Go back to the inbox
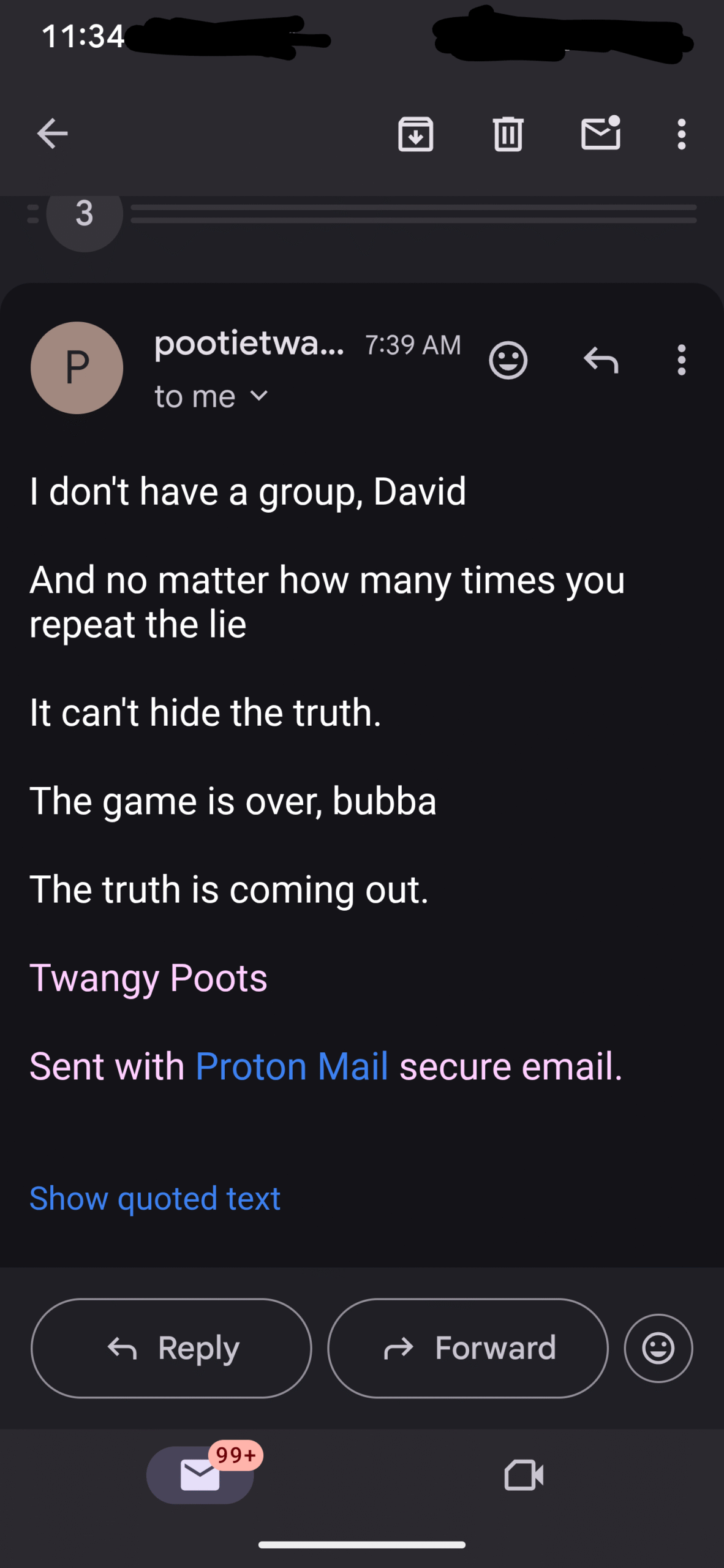Image resolution: width=724 pixels, height=1568 pixels. tap(52, 134)
